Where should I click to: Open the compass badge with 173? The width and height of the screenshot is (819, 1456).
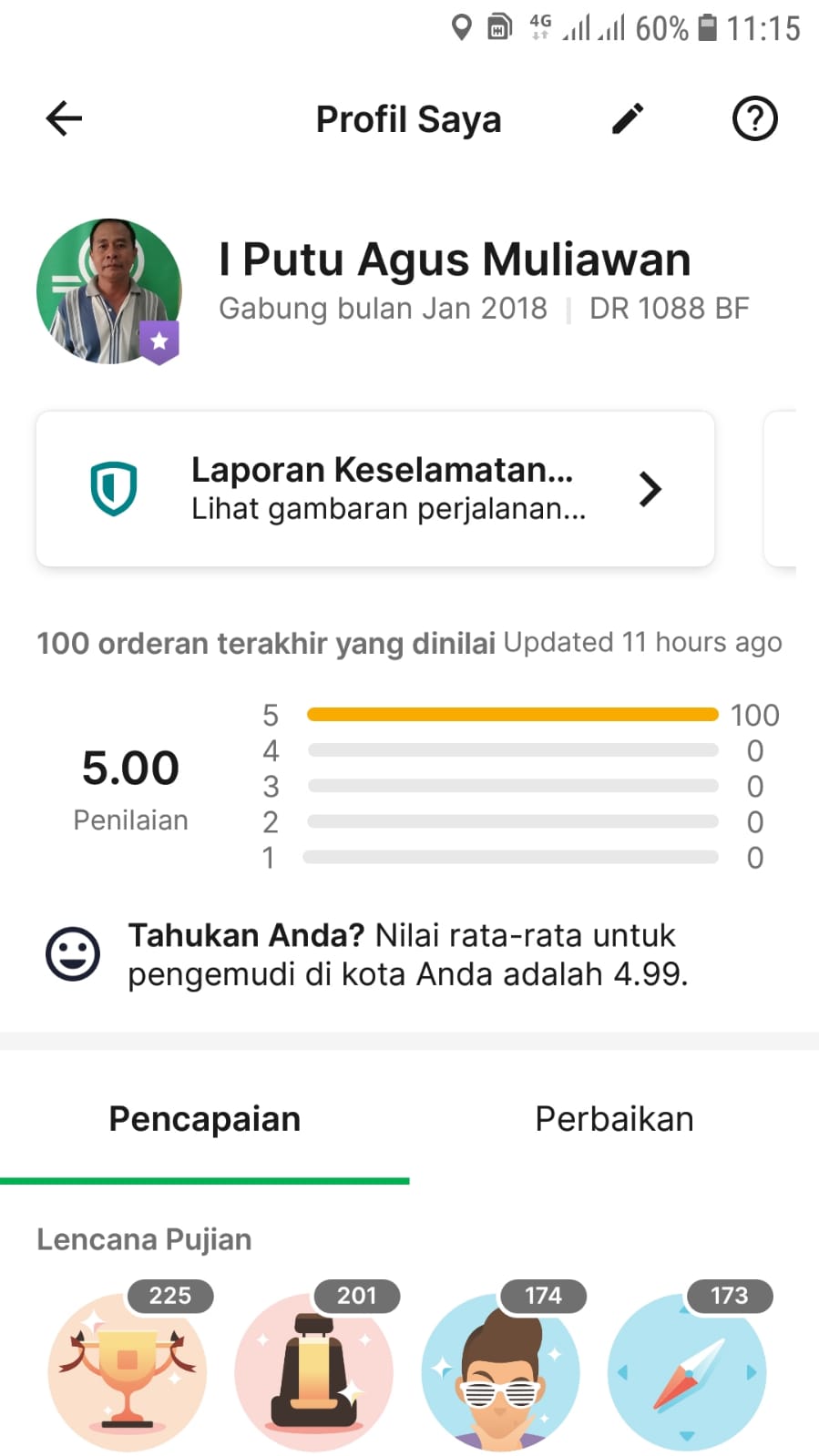click(x=687, y=1370)
